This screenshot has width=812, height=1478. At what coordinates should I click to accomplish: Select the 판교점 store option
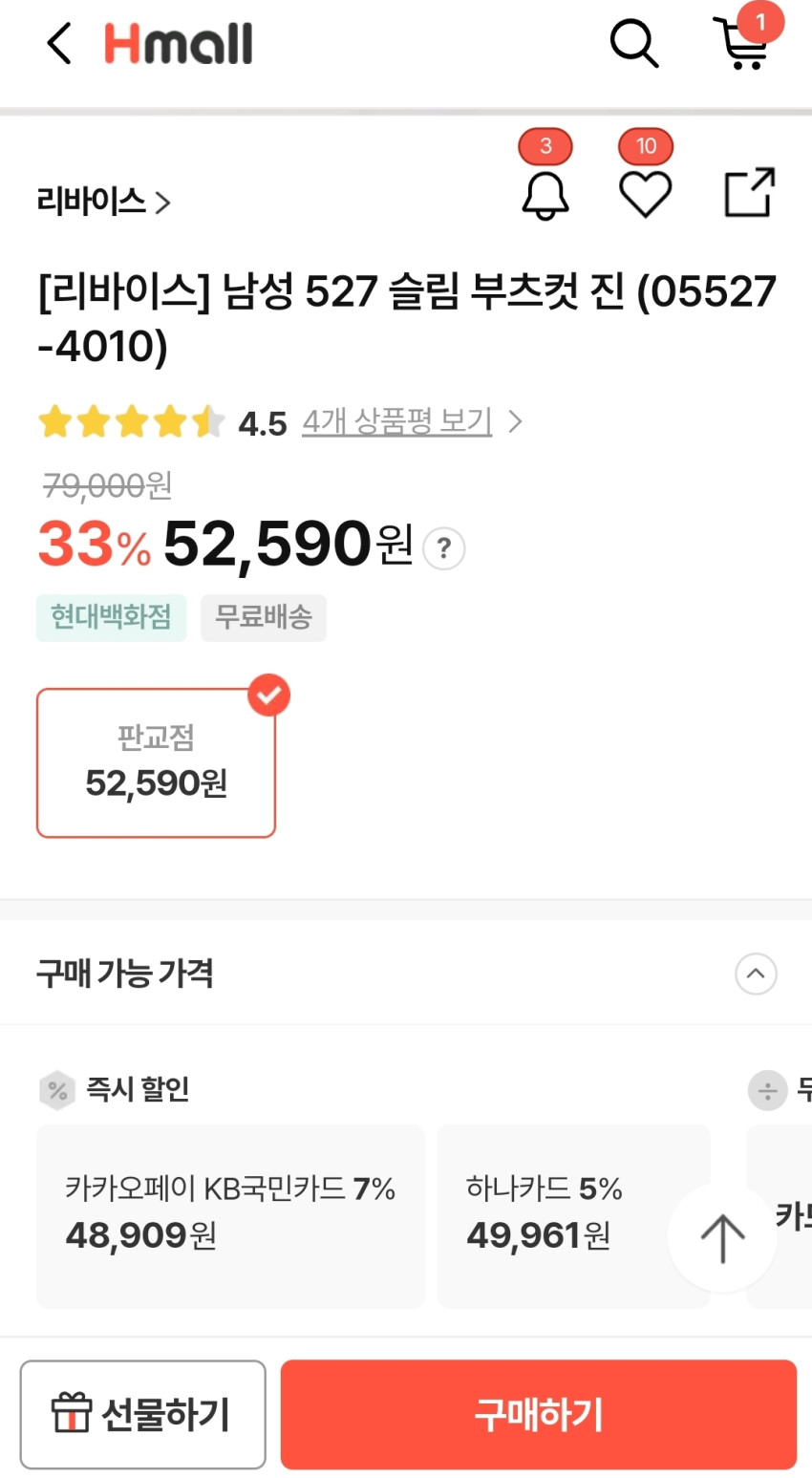[156, 762]
